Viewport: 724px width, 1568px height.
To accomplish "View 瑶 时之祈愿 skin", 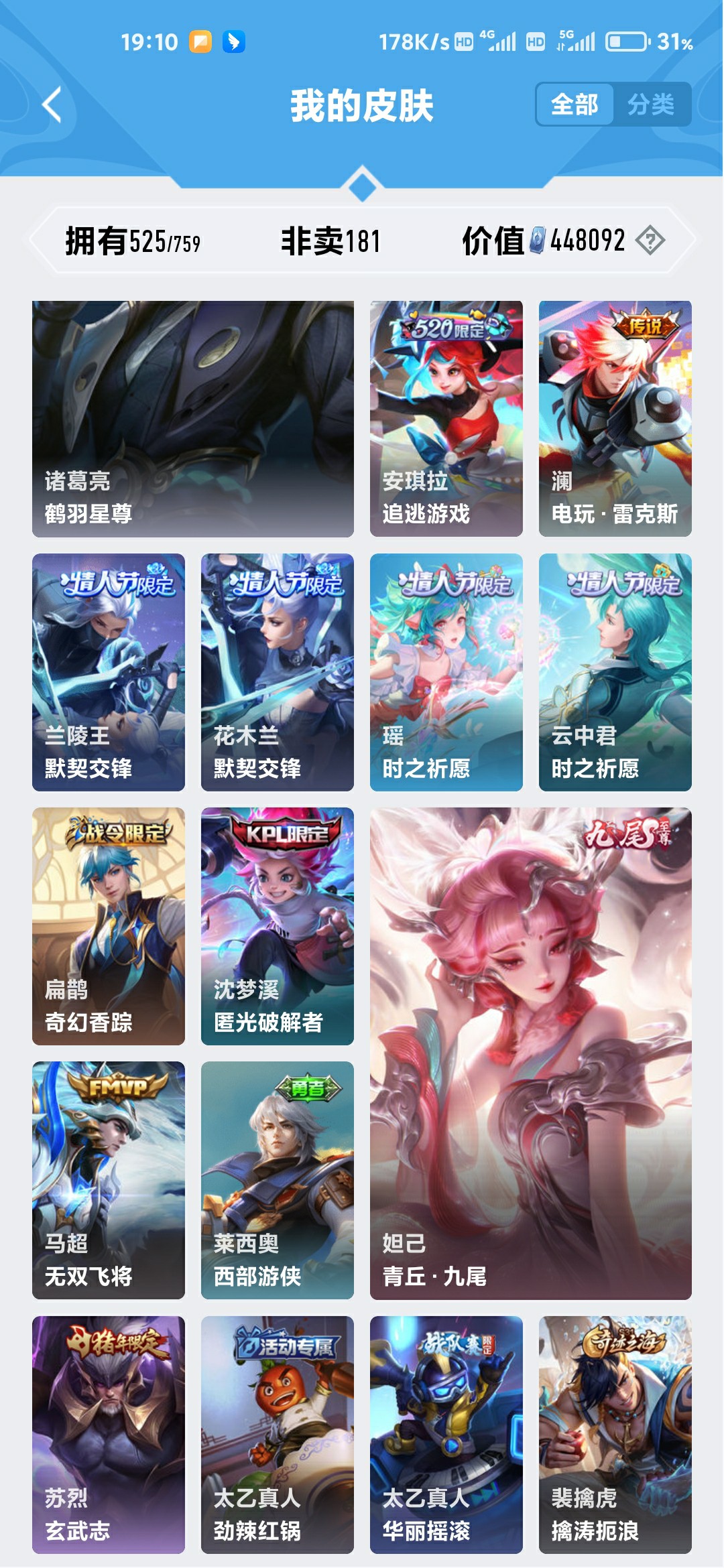I will tap(446, 672).
